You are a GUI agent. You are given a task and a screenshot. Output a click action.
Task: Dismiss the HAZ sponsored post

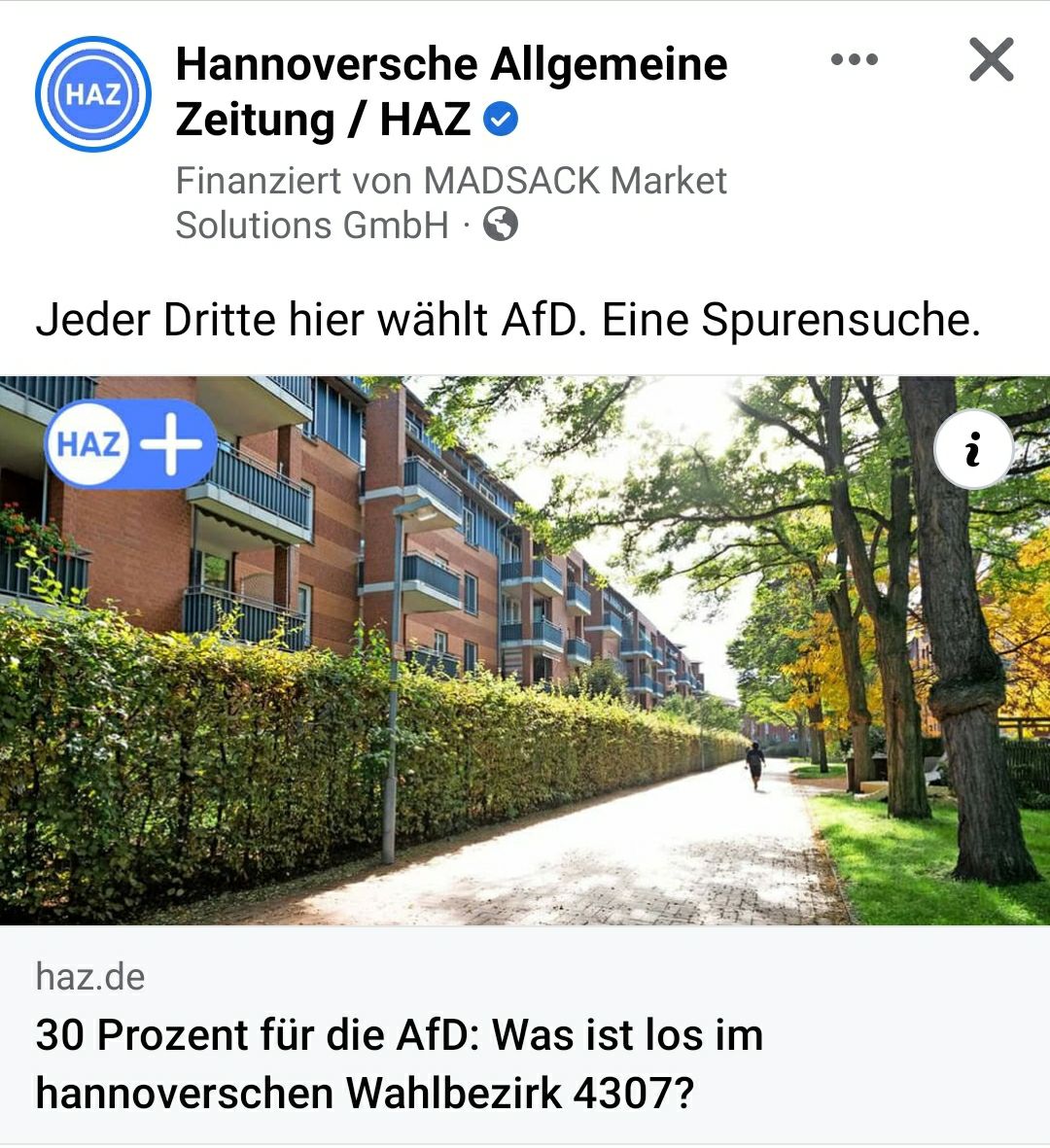pos(991,60)
